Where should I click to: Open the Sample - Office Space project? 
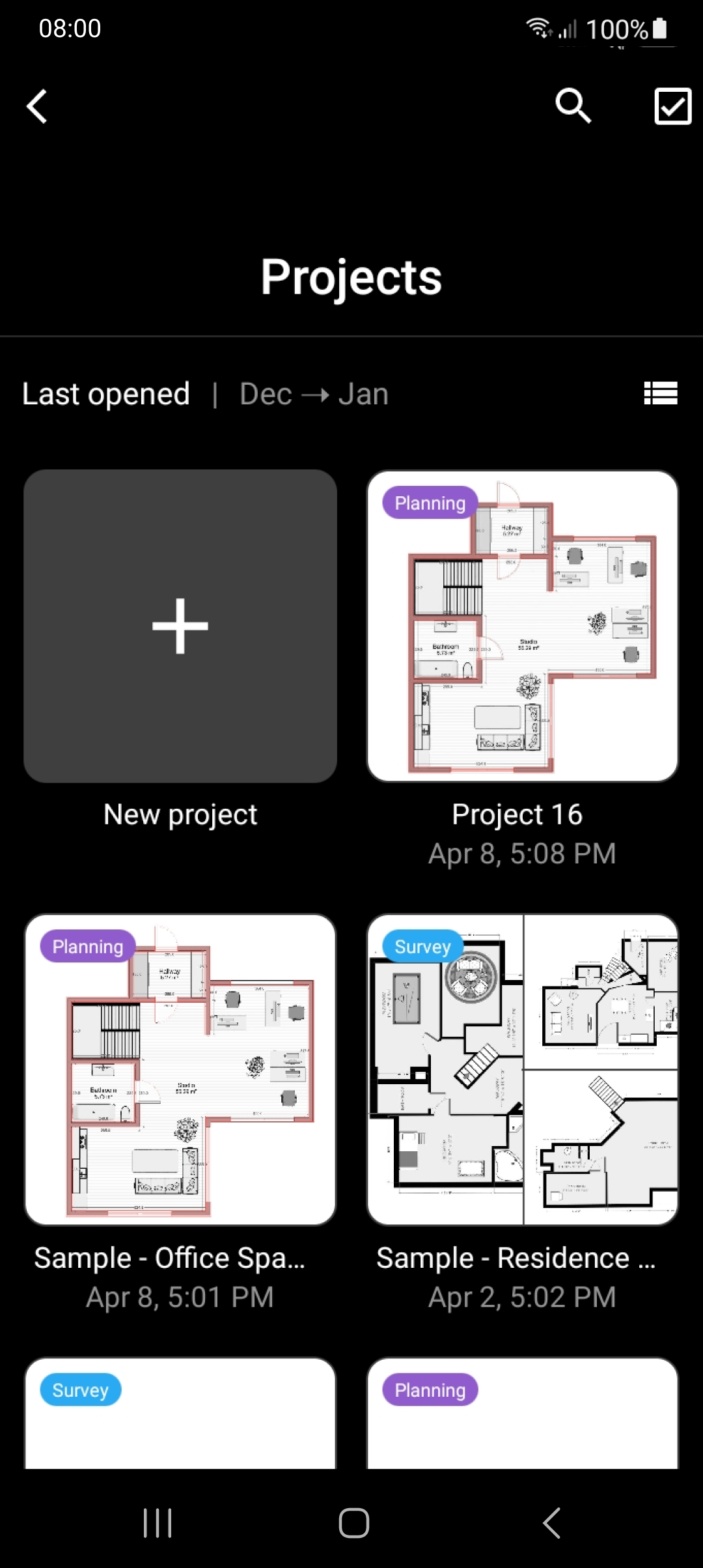click(180, 1069)
